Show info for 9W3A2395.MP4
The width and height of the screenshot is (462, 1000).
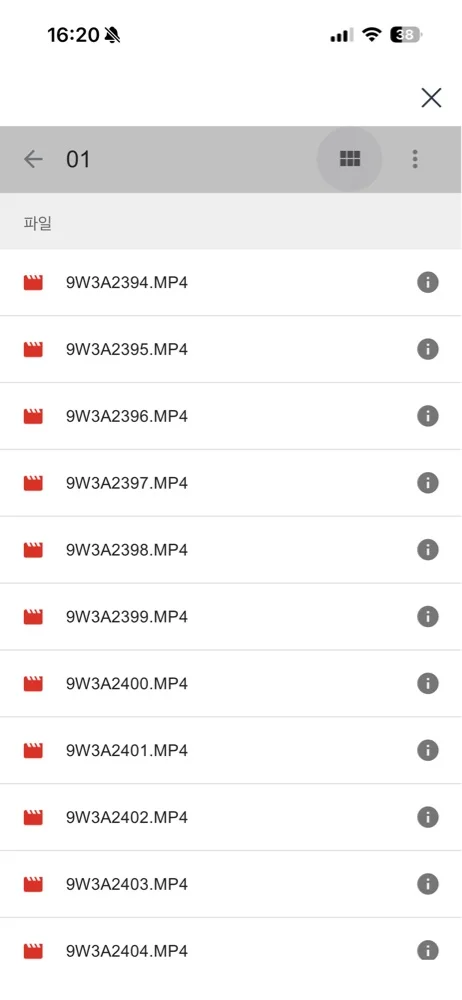[x=428, y=349]
